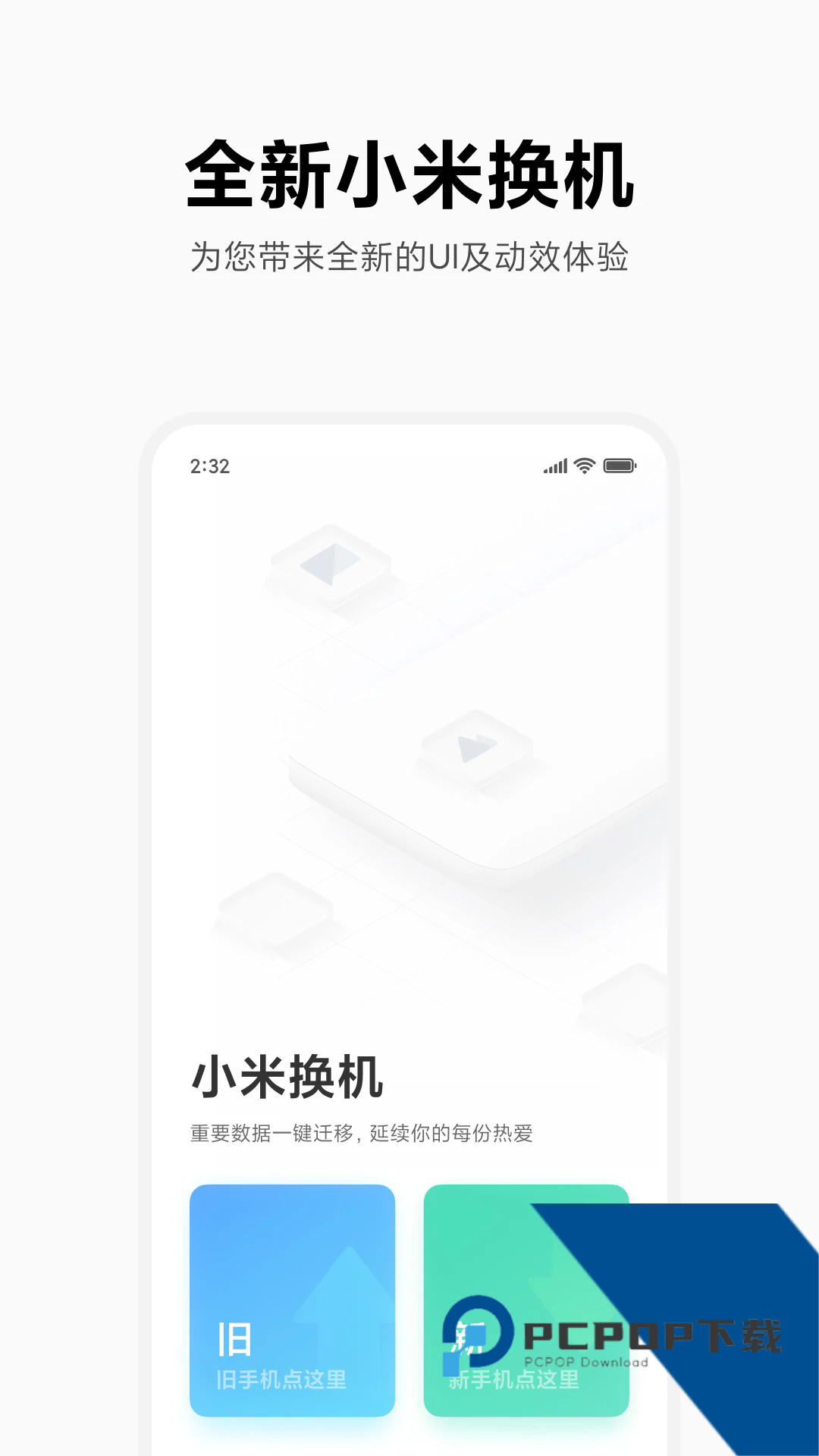Click the Wi-Fi icon in the status bar
Viewport: 819px width, 1456px height.
point(584,467)
